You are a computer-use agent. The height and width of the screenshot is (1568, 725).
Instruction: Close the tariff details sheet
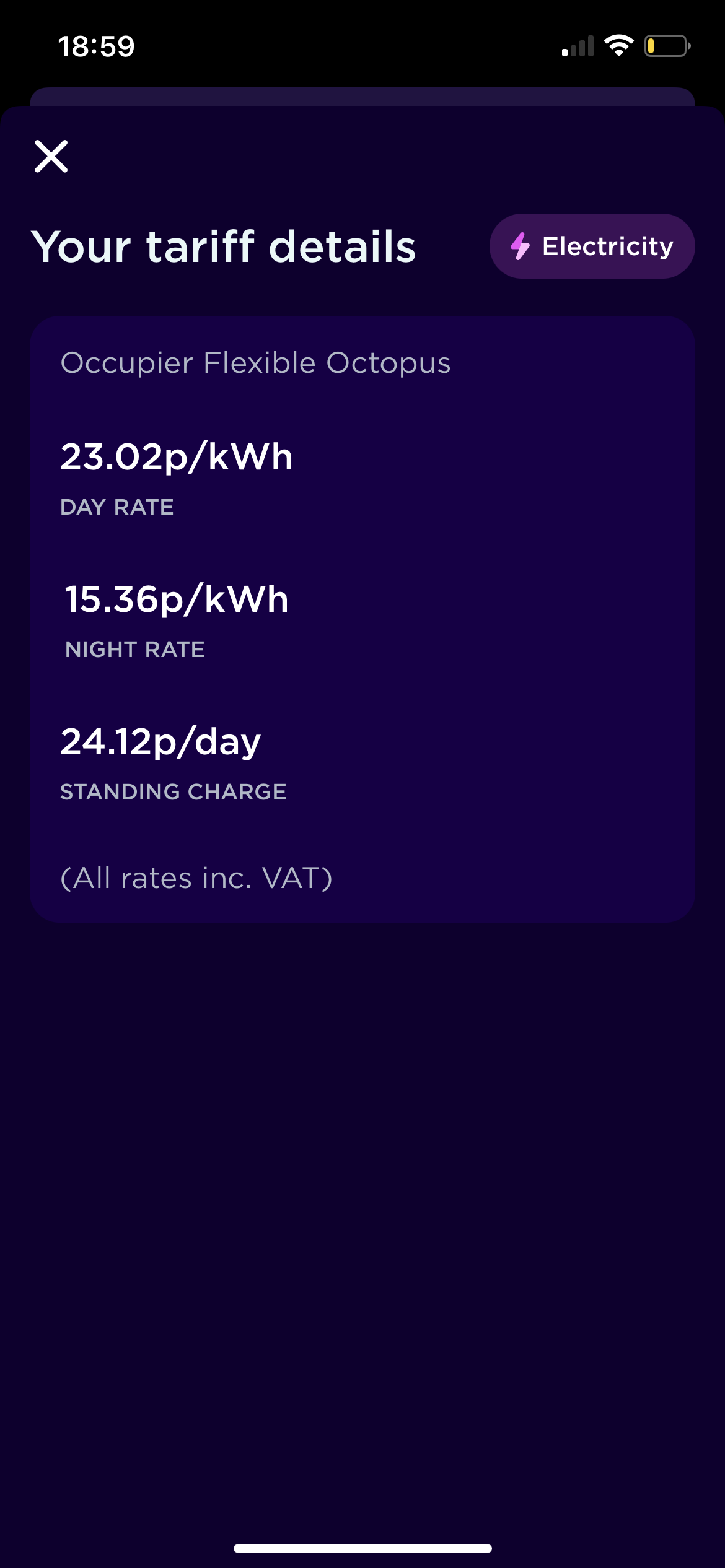[51, 156]
